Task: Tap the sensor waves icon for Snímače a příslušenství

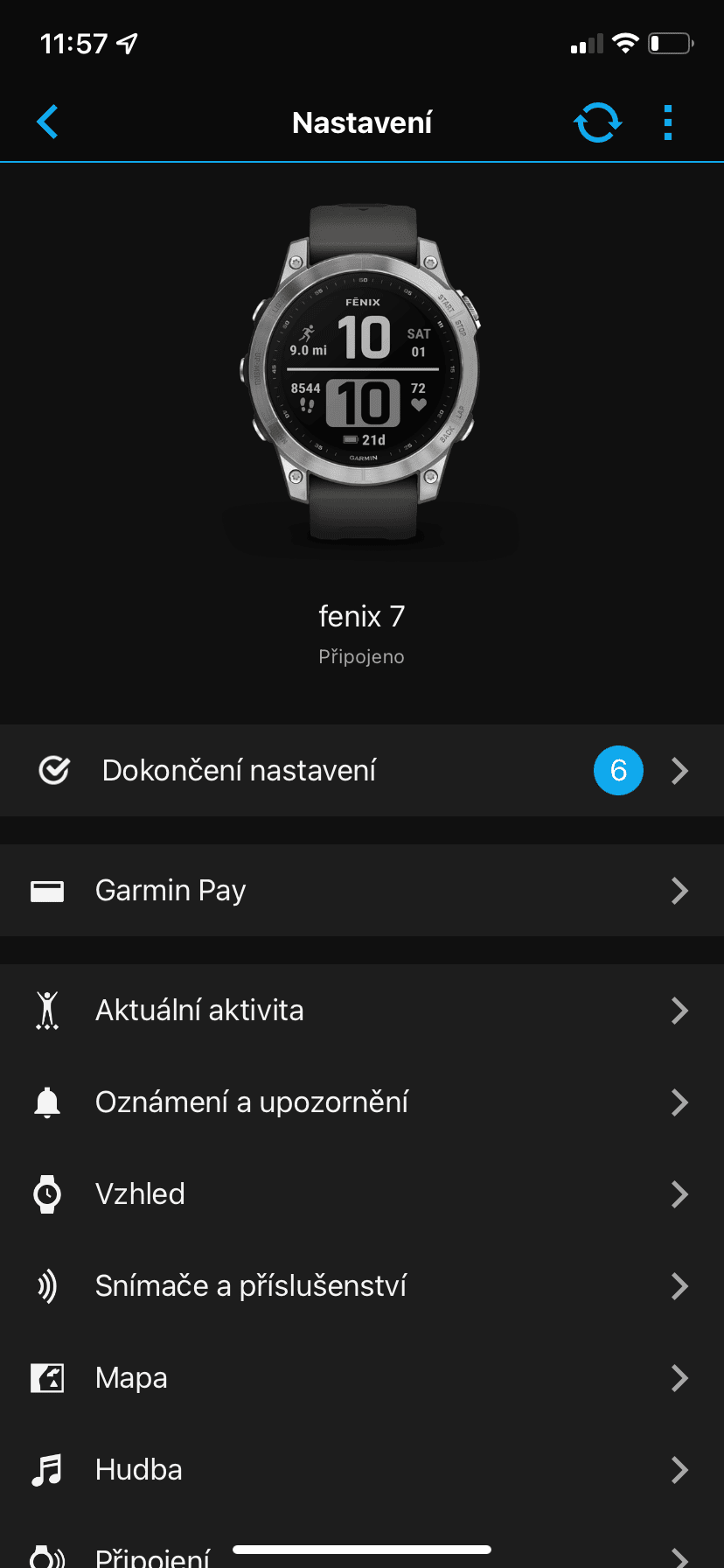Action: click(x=47, y=1285)
